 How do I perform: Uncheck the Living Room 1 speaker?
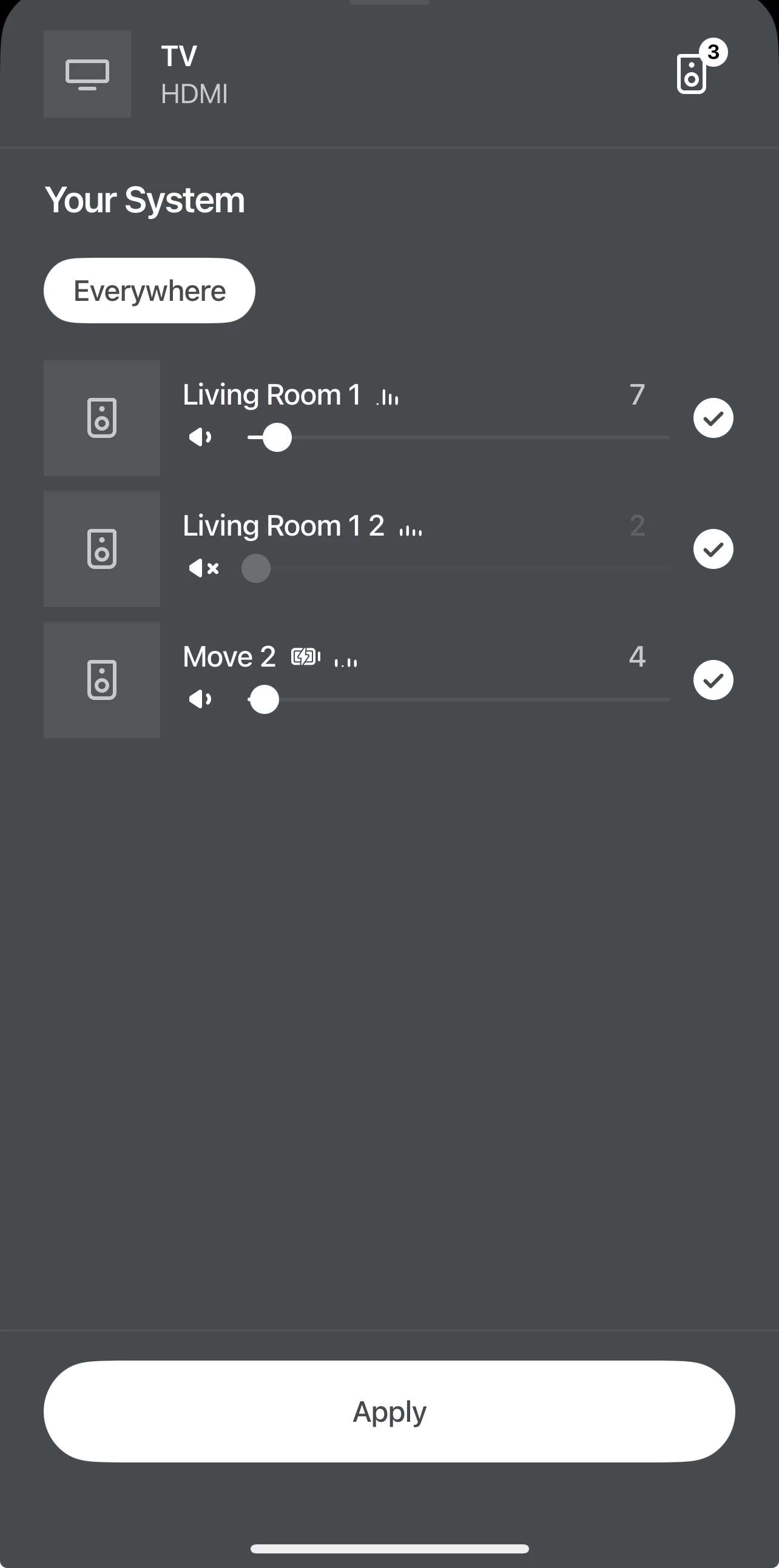pyautogui.click(x=713, y=418)
